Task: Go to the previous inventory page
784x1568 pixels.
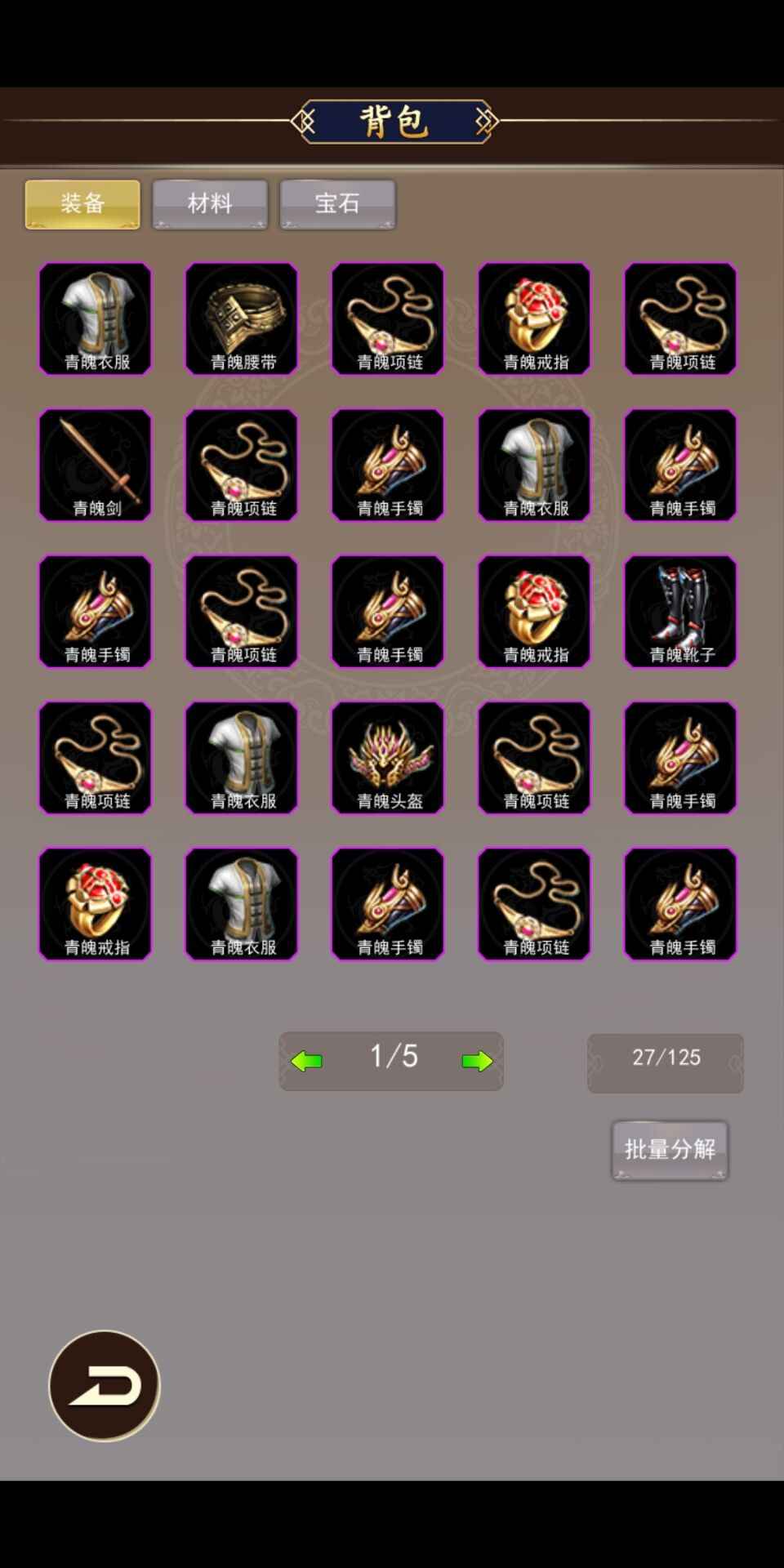Action: point(307,1061)
